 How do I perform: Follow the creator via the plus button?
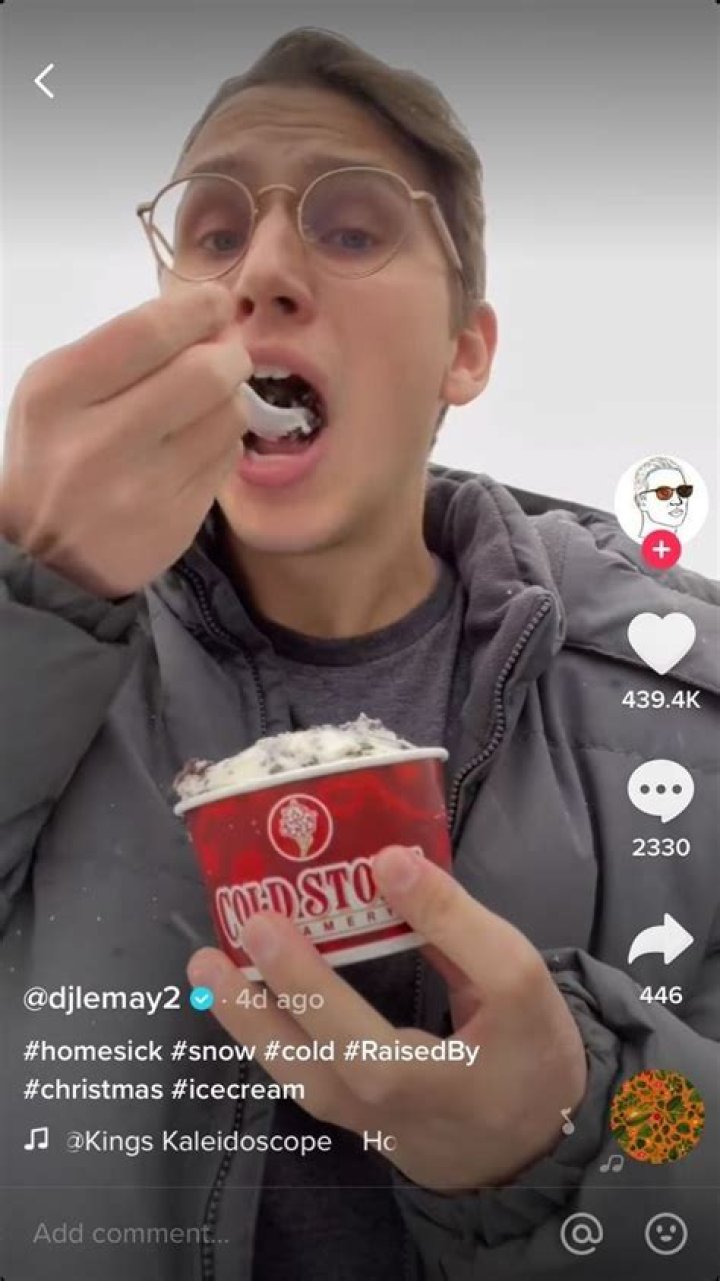[x=662, y=548]
